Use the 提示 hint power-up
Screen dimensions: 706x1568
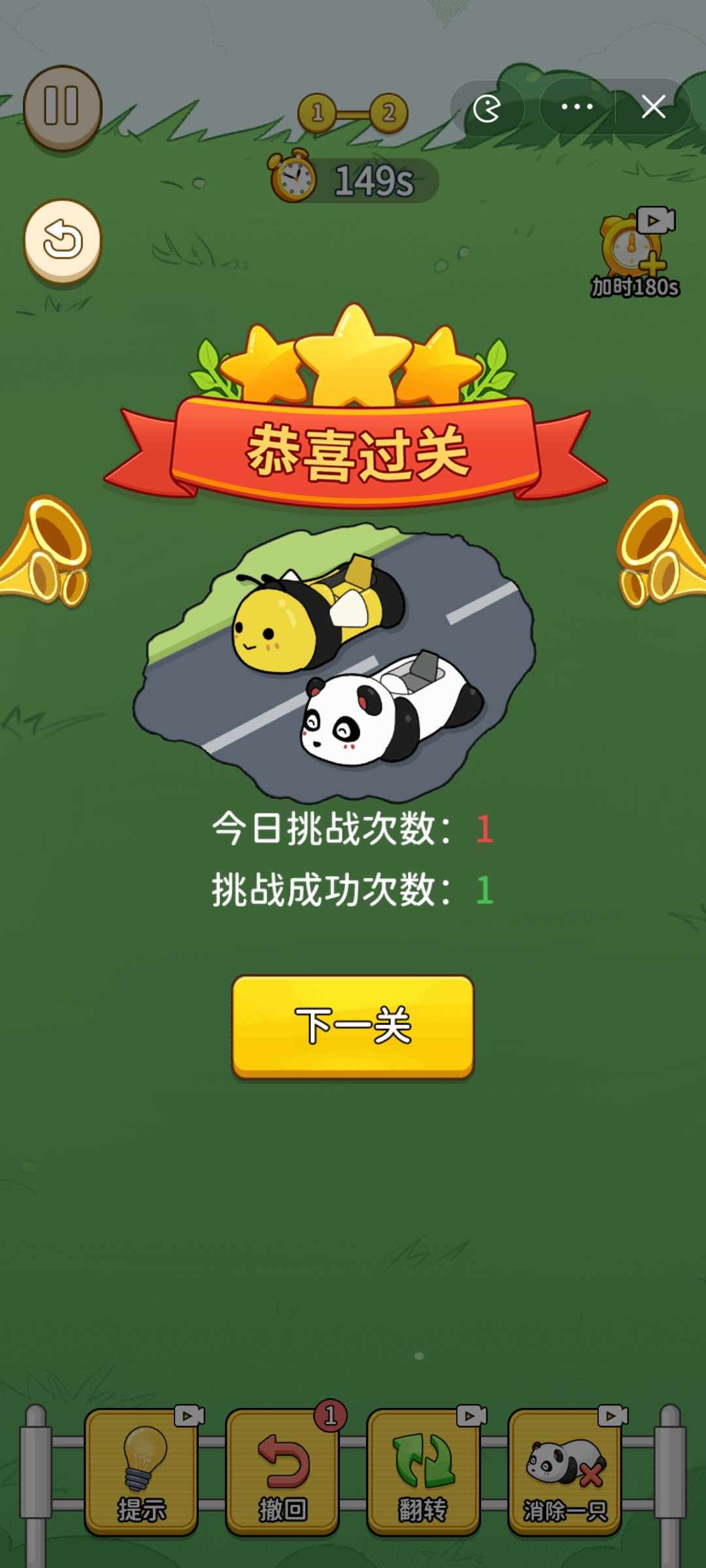click(x=141, y=1471)
